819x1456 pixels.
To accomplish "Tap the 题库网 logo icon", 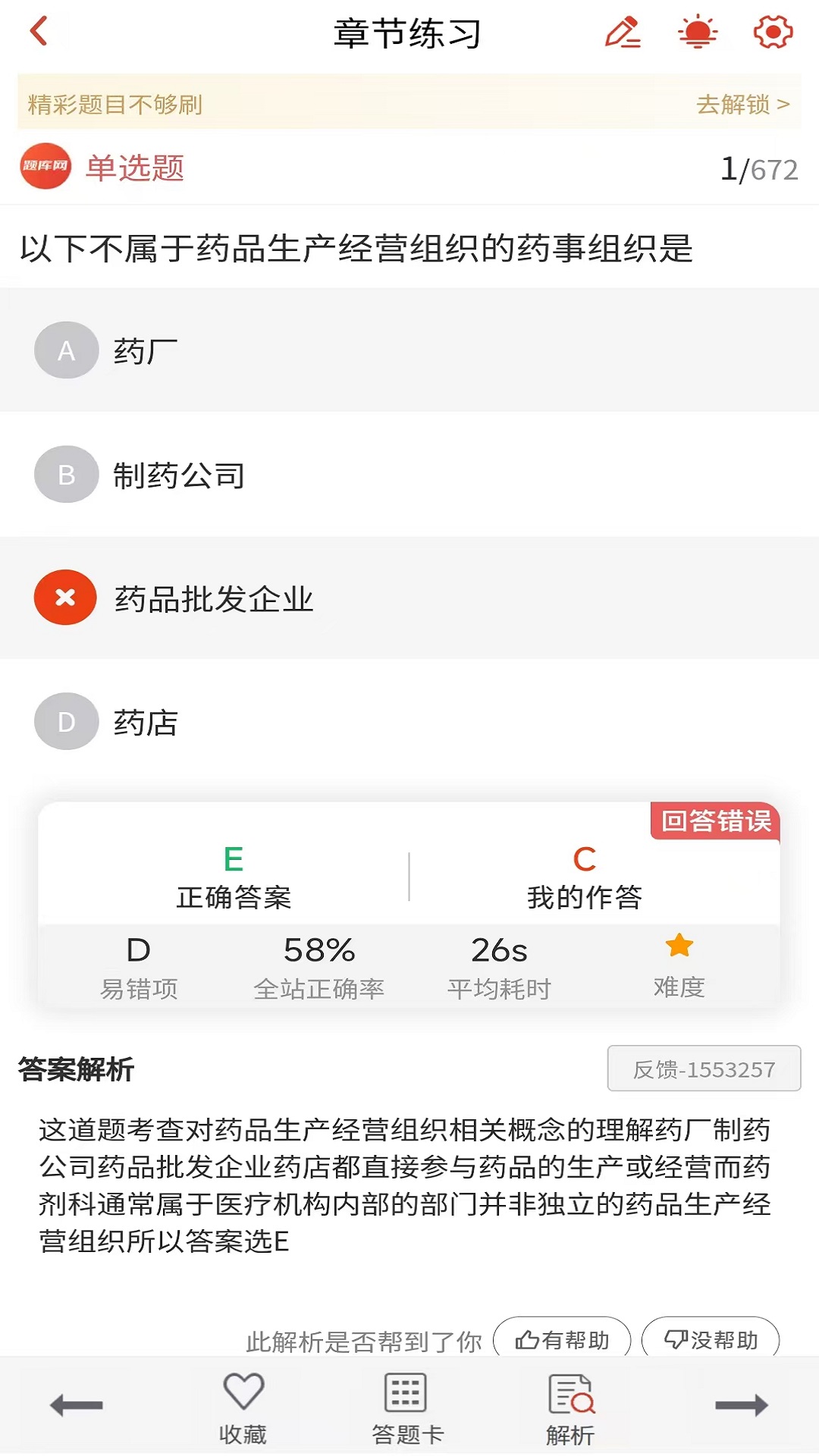I will pyautogui.click(x=44, y=168).
